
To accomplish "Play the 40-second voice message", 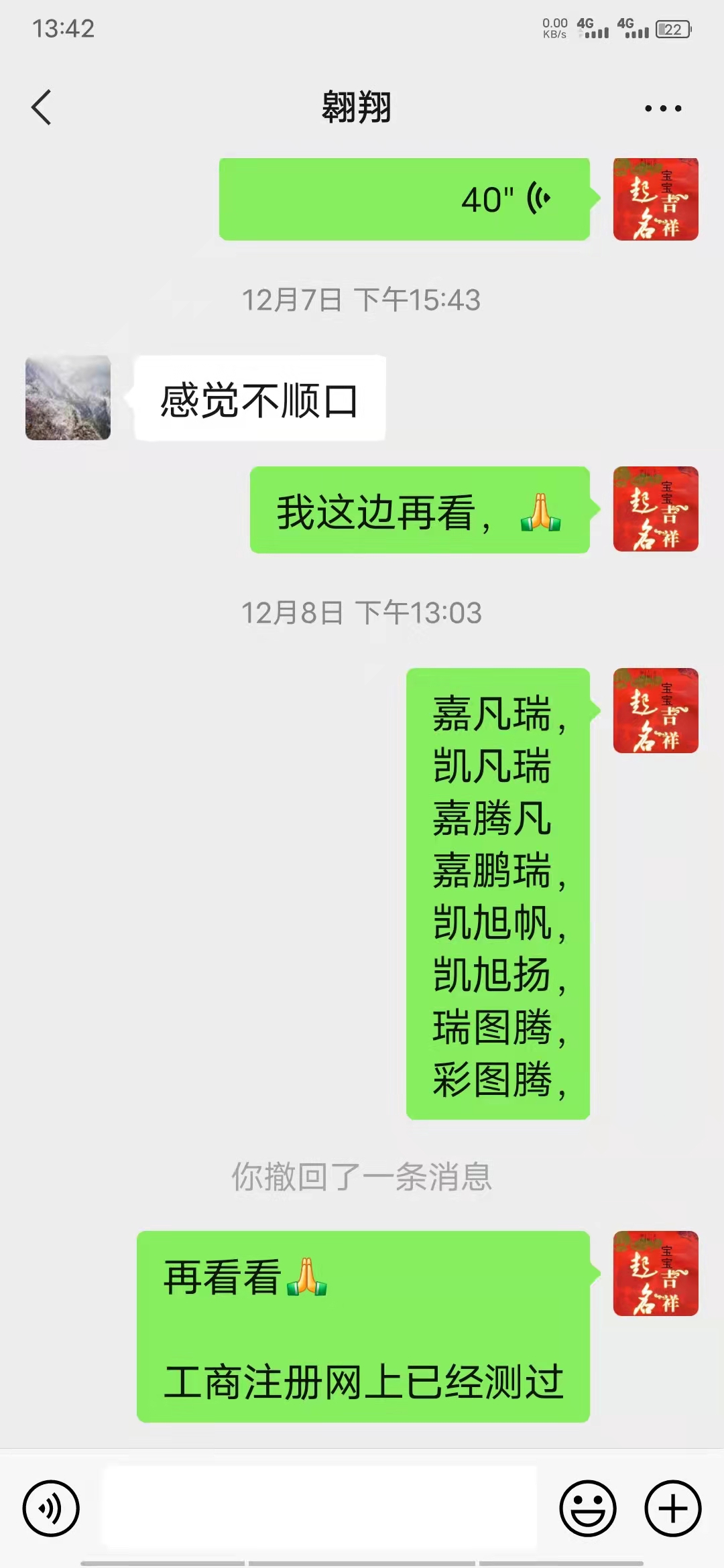I will coord(404,199).
